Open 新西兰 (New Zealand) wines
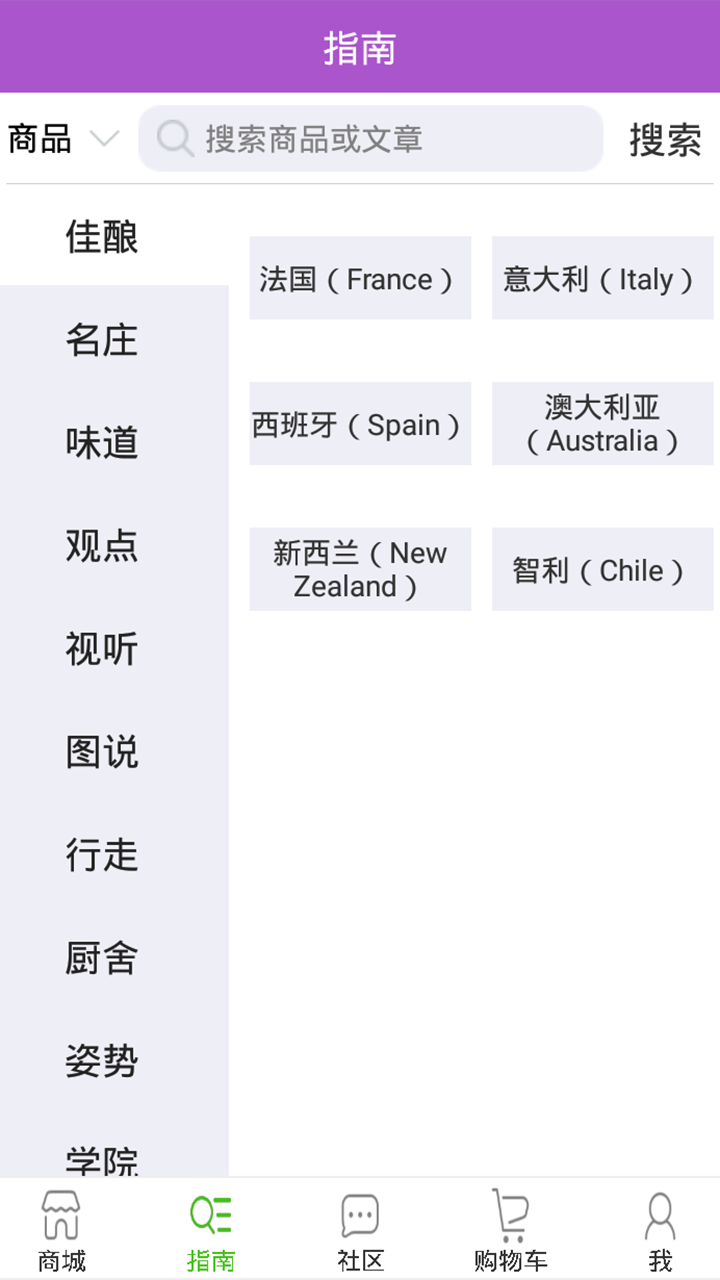 click(x=360, y=569)
